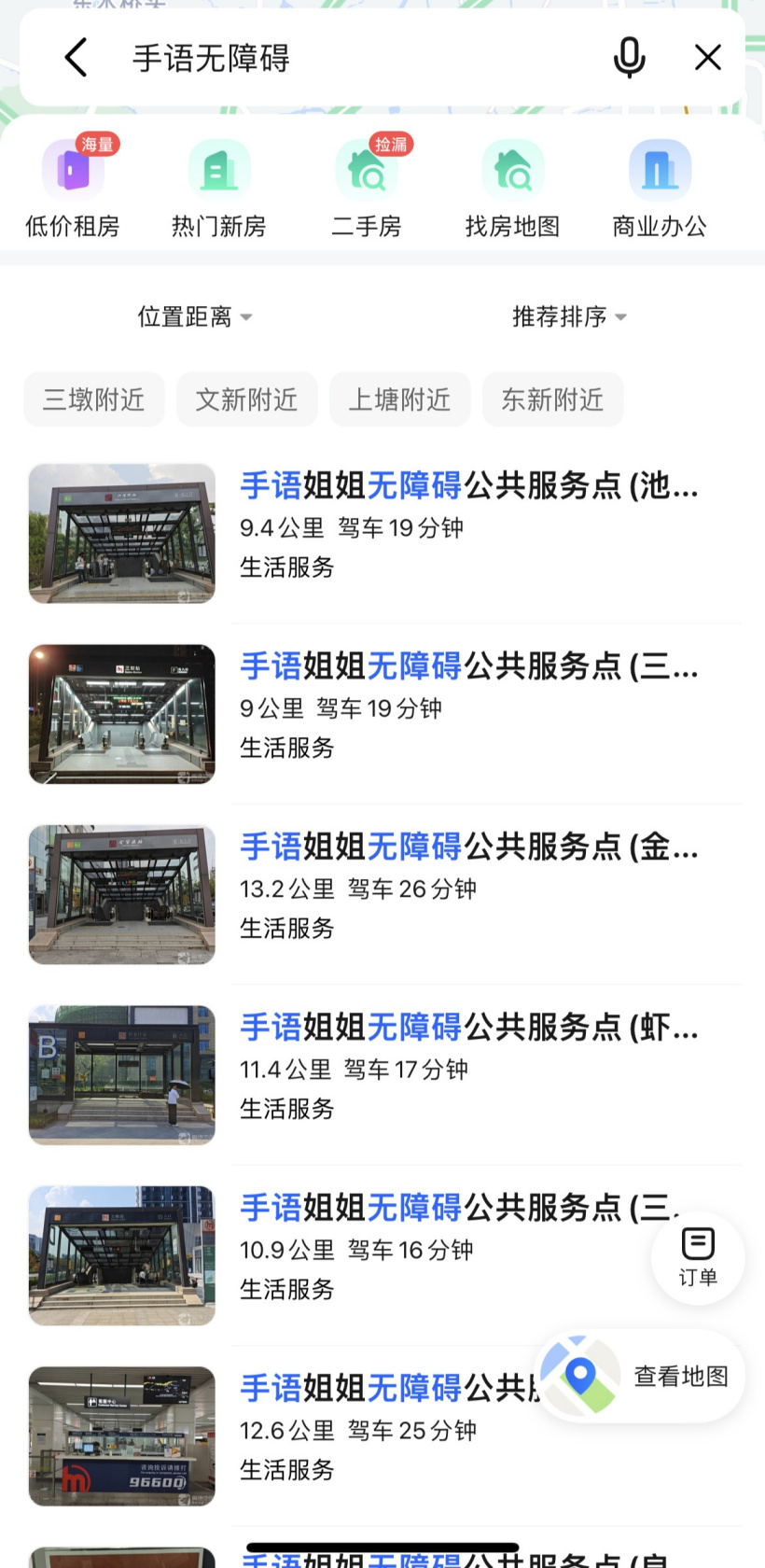The width and height of the screenshot is (765, 1568).
Task: Tap the microphone for voice search
Action: pyautogui.click(x=629, y=58)
